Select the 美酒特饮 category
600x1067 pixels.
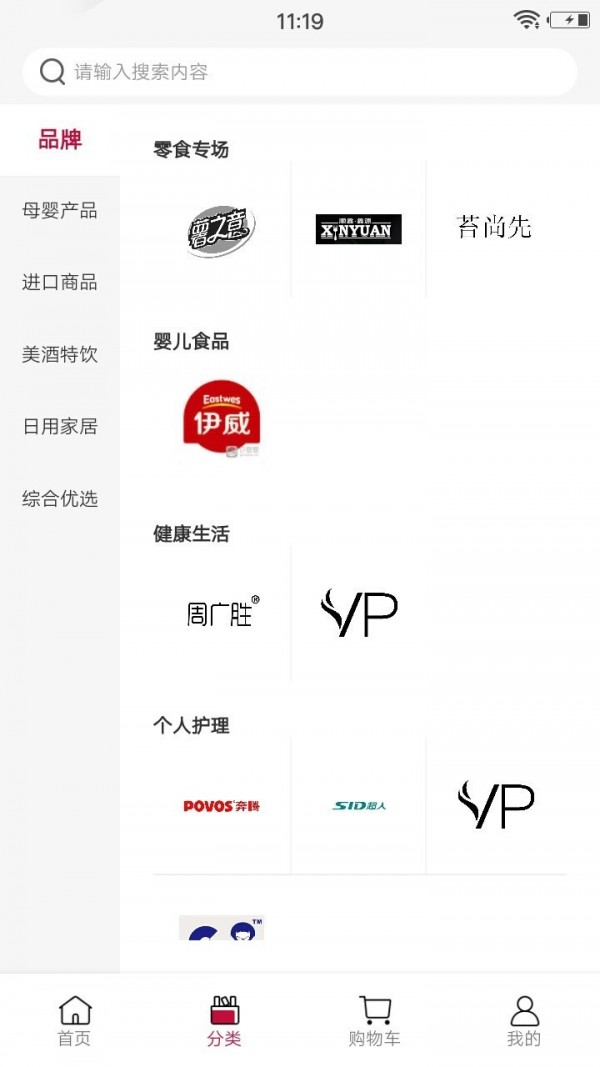coord(60,355)
